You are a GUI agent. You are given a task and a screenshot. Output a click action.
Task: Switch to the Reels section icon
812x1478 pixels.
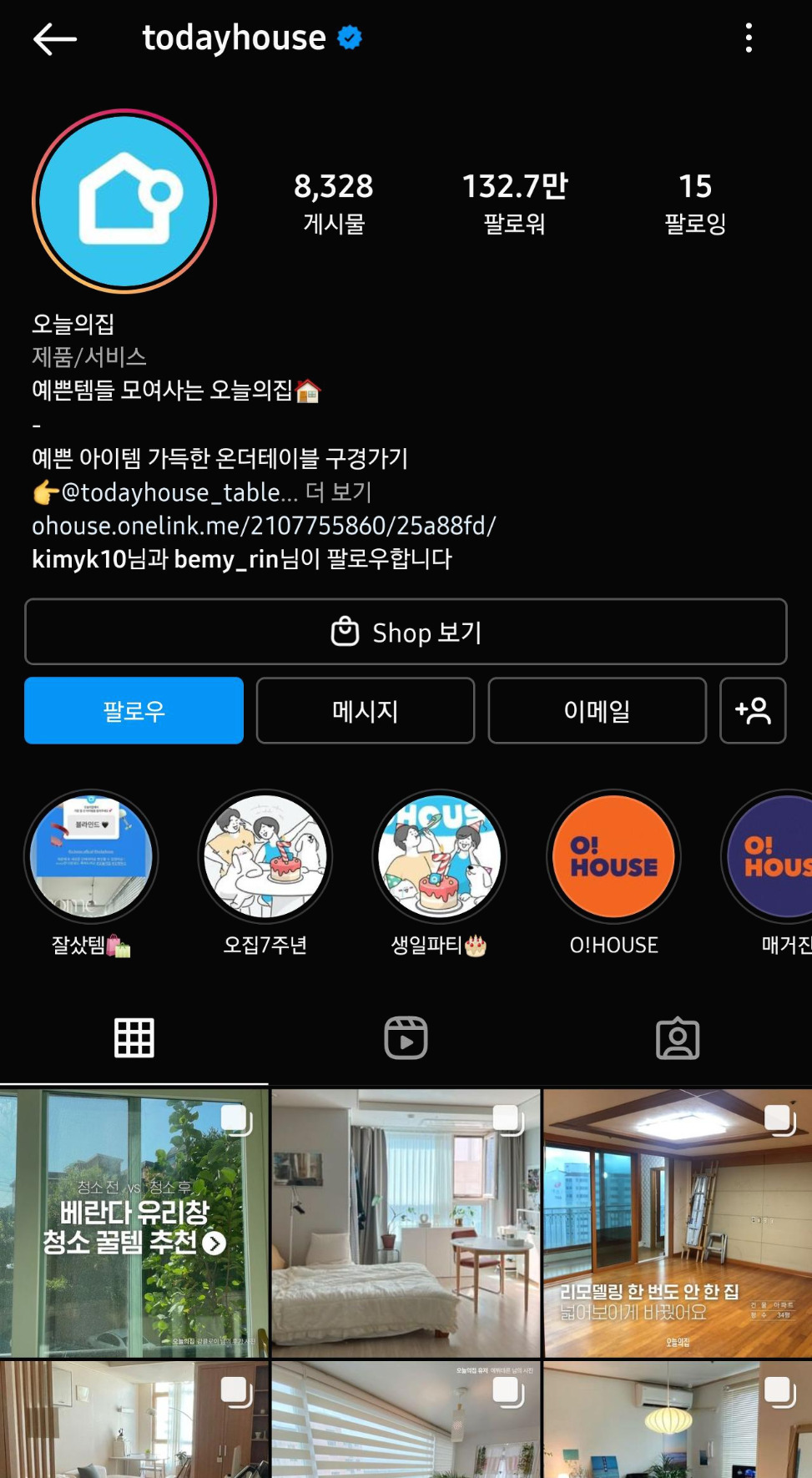tap(406, 1037)
